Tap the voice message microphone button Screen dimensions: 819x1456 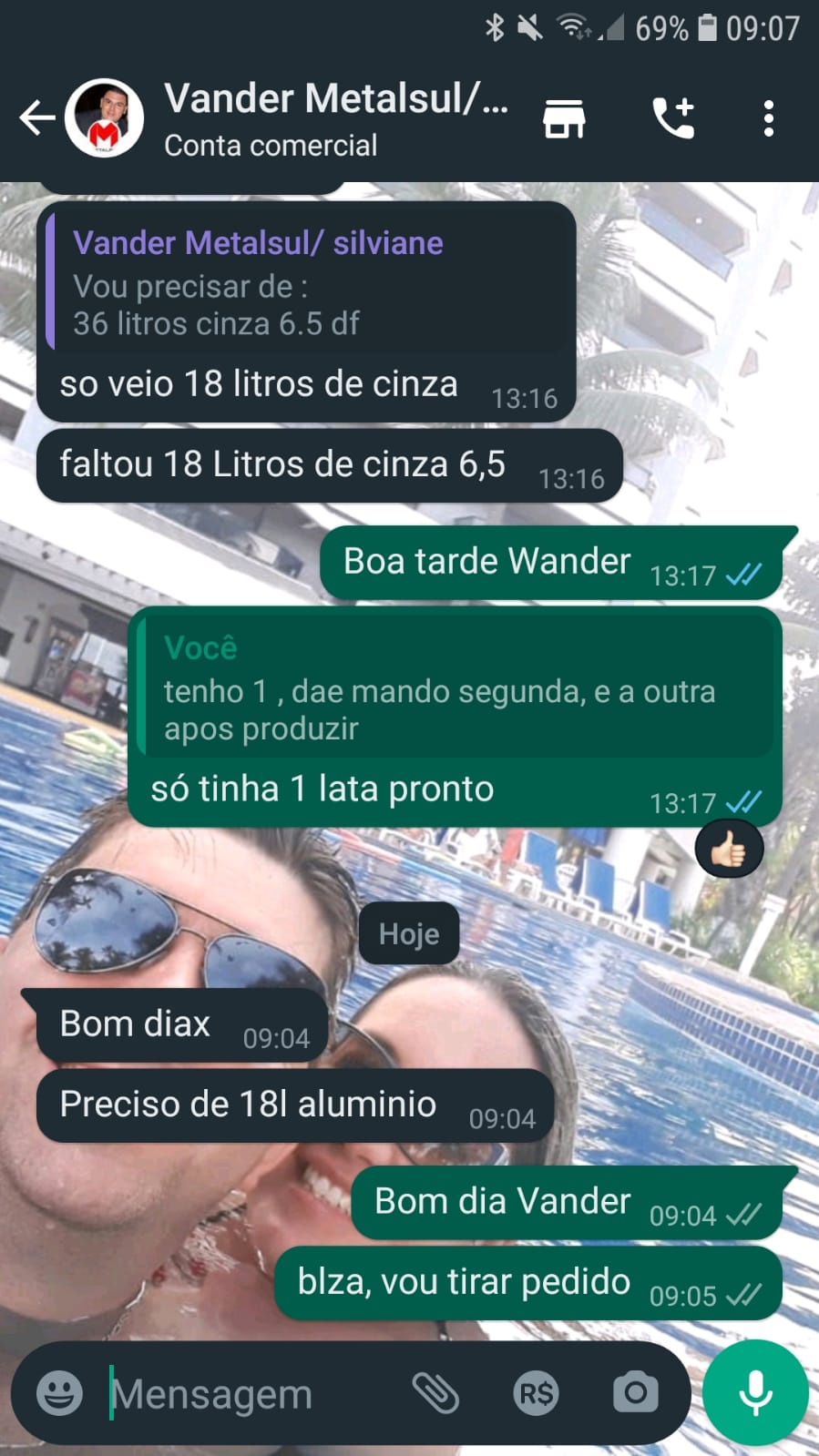point(755,1392)
